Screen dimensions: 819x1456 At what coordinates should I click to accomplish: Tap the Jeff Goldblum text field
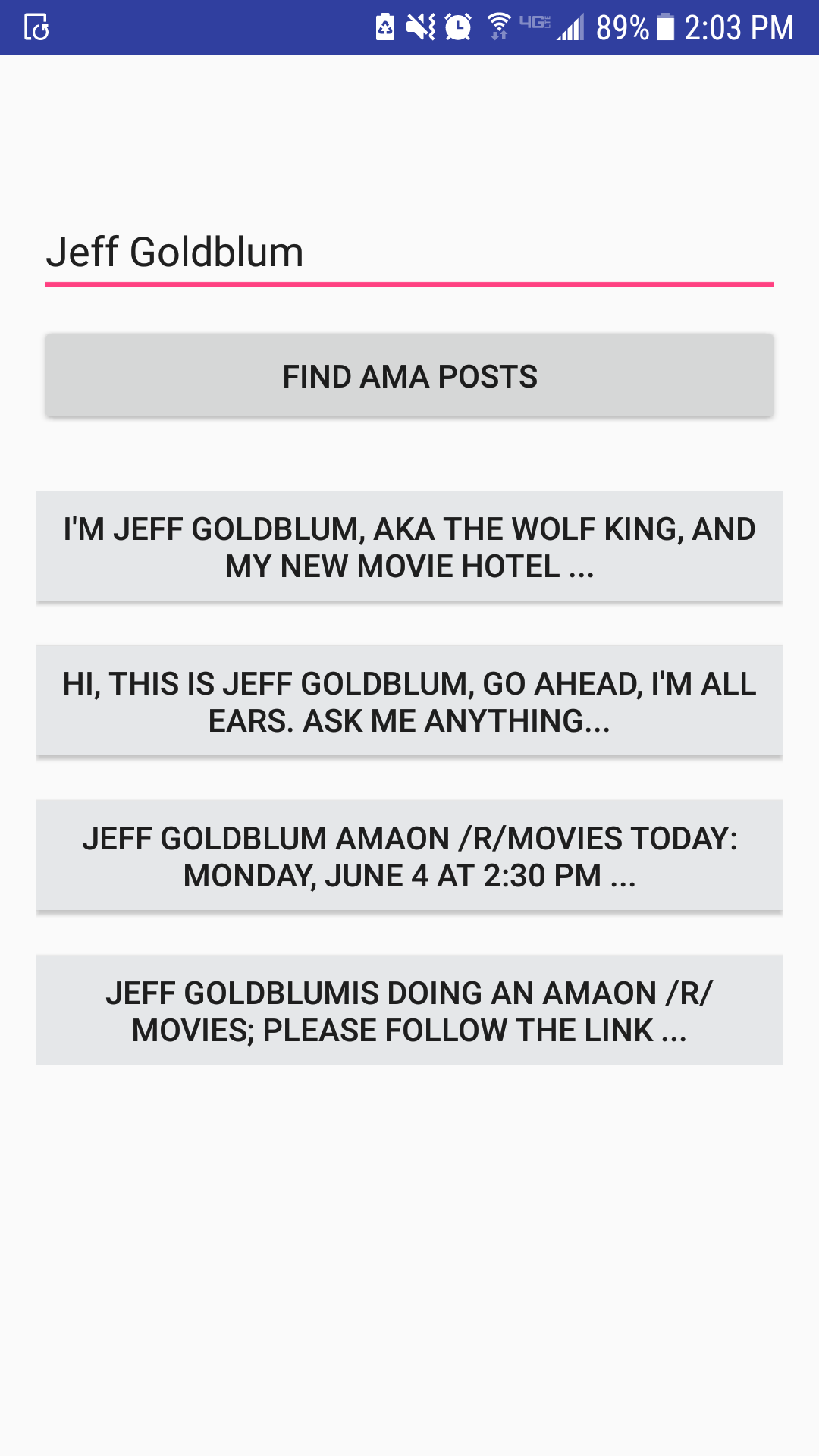tap(409, 253)
